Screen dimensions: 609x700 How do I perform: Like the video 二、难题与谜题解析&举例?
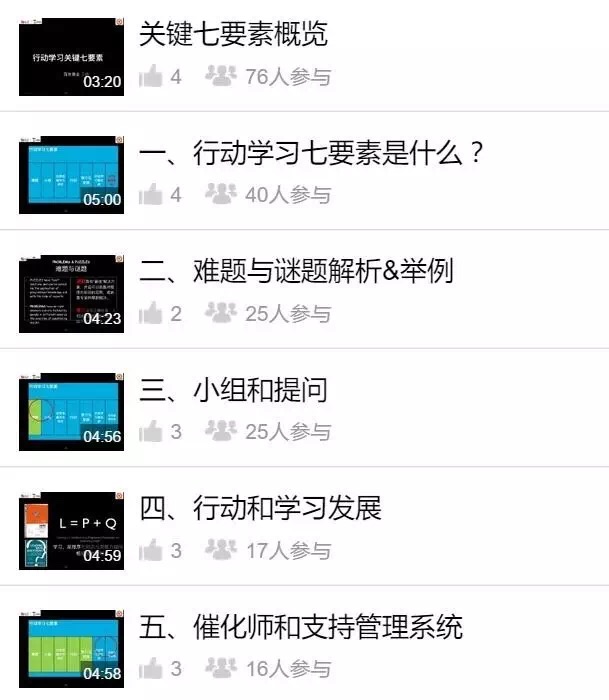point(151,314)
